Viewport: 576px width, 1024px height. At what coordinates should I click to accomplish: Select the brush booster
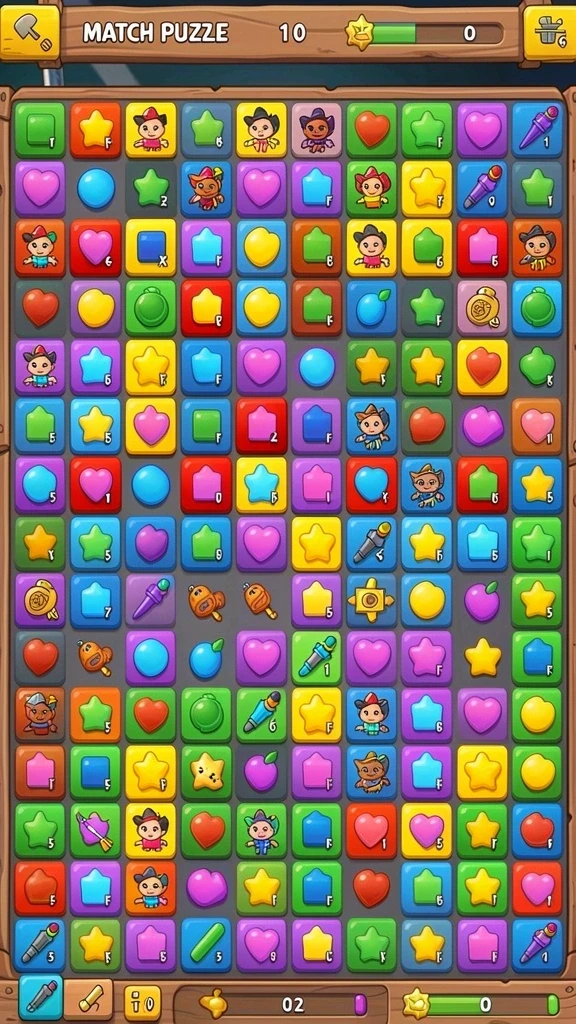(88, 1000)
